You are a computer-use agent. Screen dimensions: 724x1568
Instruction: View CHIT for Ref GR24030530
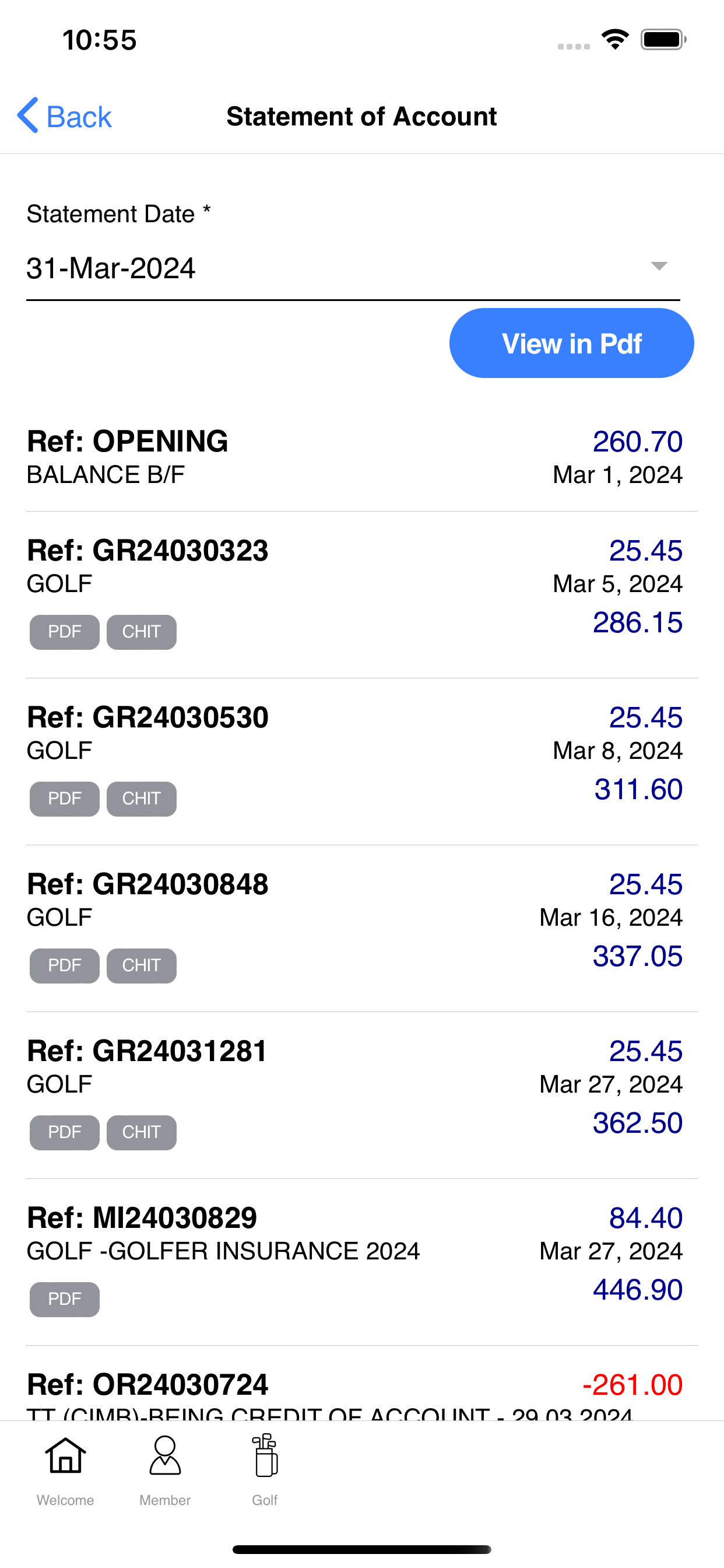pos(141,799)
